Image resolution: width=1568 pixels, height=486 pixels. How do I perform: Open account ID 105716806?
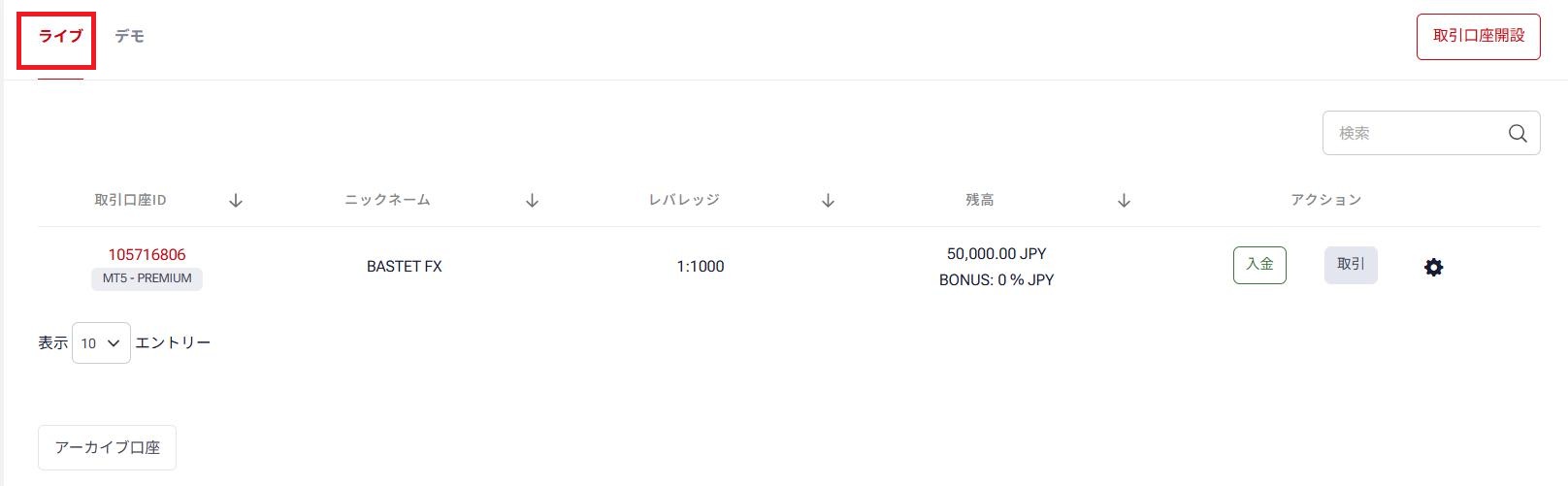pos(147,255)
